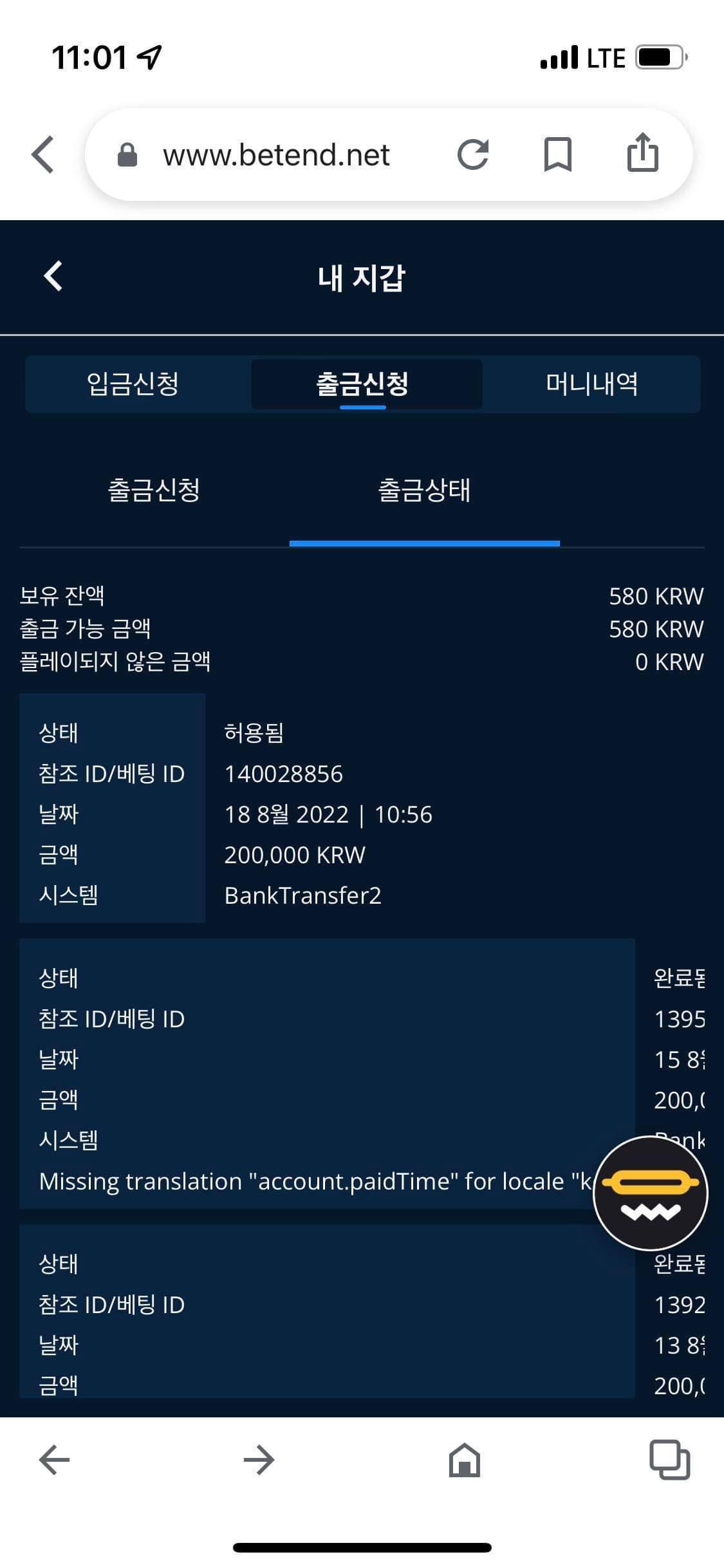Select the 출금상태 sub-tab

click(x=424, y=490)
